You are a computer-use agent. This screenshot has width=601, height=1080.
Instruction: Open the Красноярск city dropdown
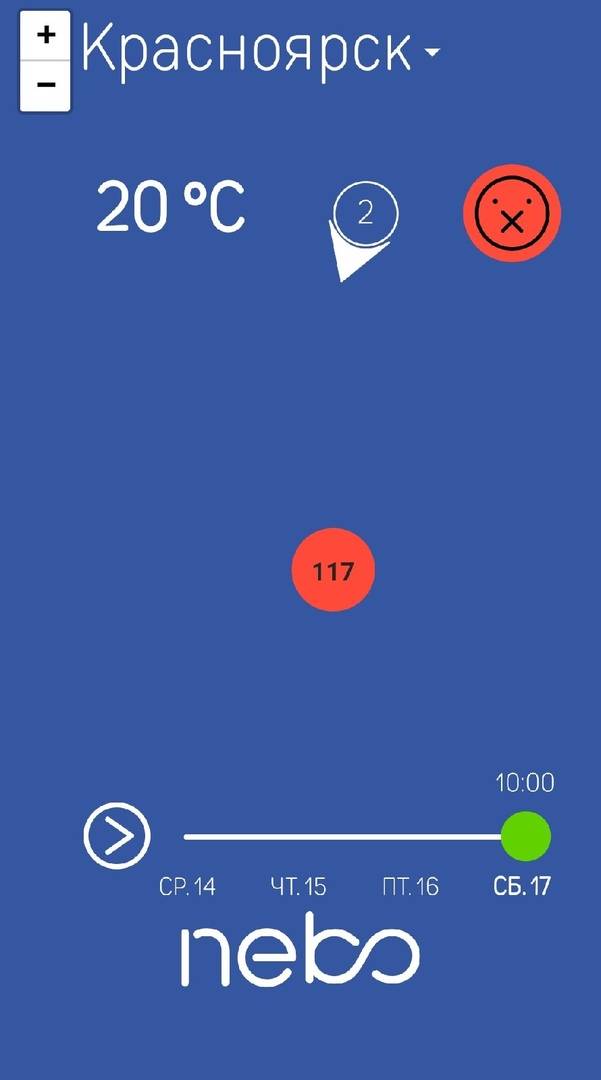tap(260, 50)
